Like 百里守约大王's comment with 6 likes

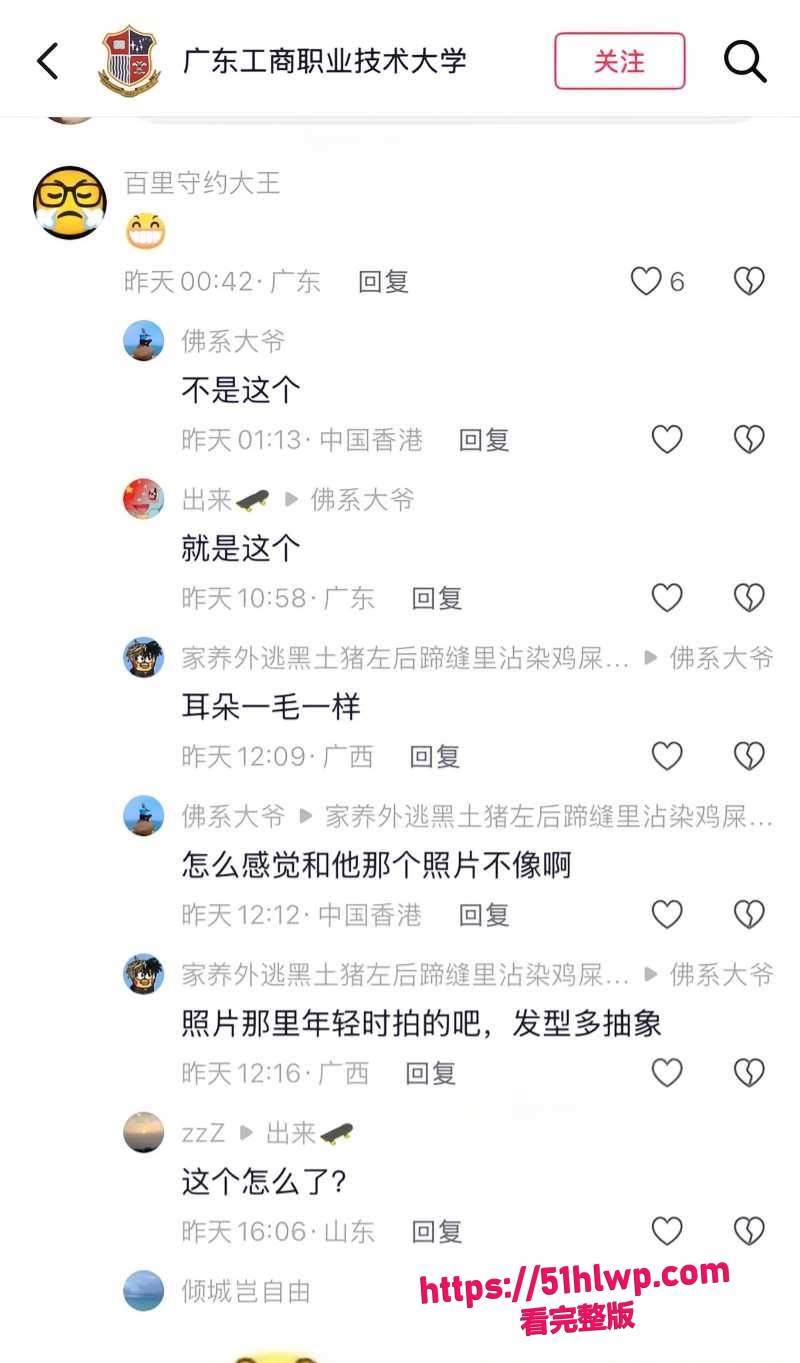(x=647, y=282)
